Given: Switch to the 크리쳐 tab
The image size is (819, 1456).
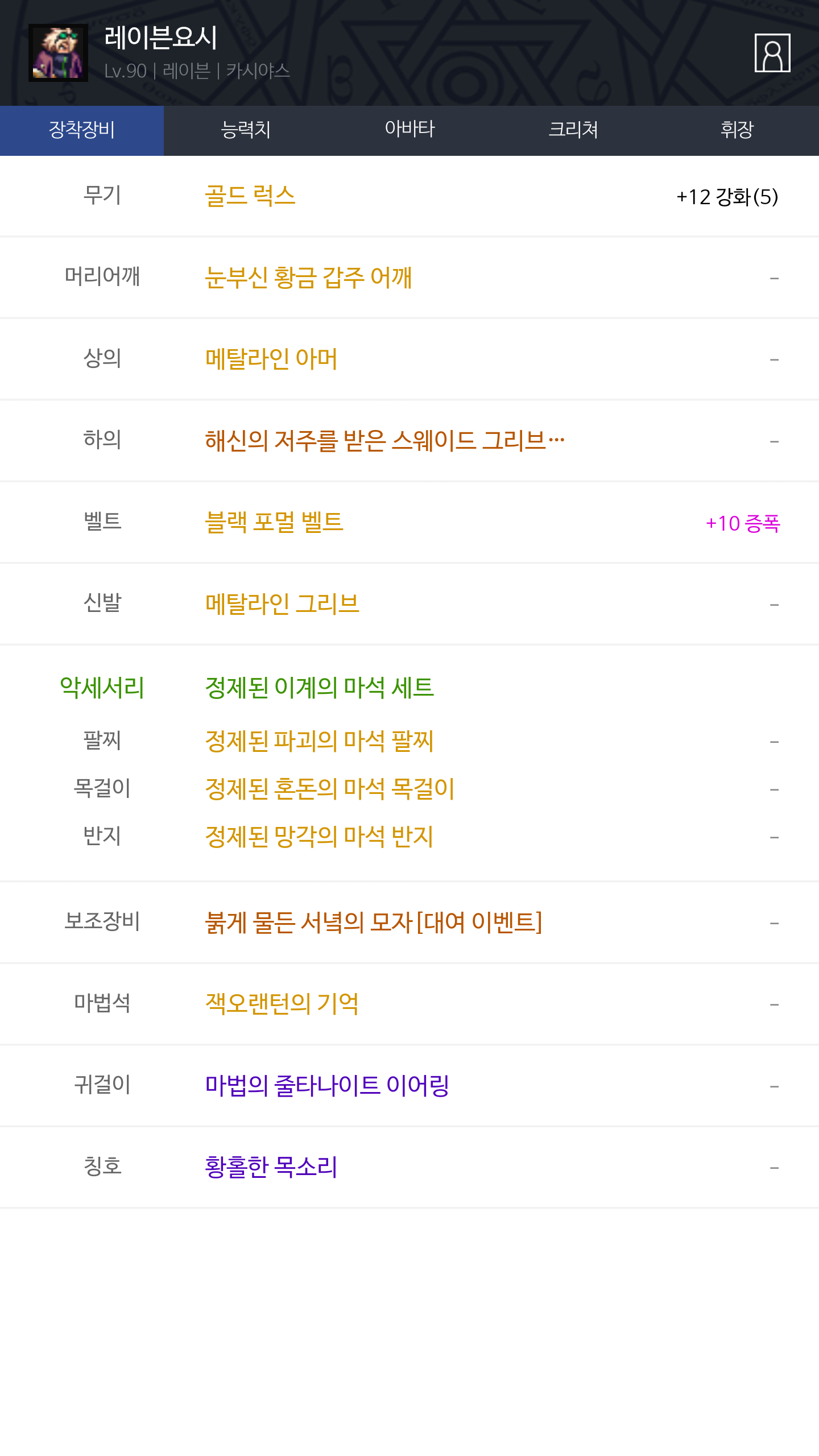Looking at the screenshot, I should 573,130.
